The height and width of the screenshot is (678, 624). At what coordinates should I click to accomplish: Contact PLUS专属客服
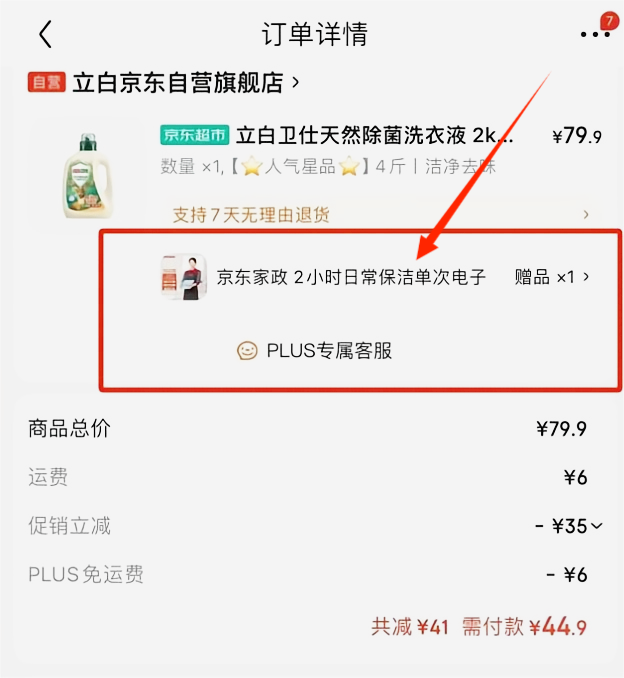click(314, 351)
